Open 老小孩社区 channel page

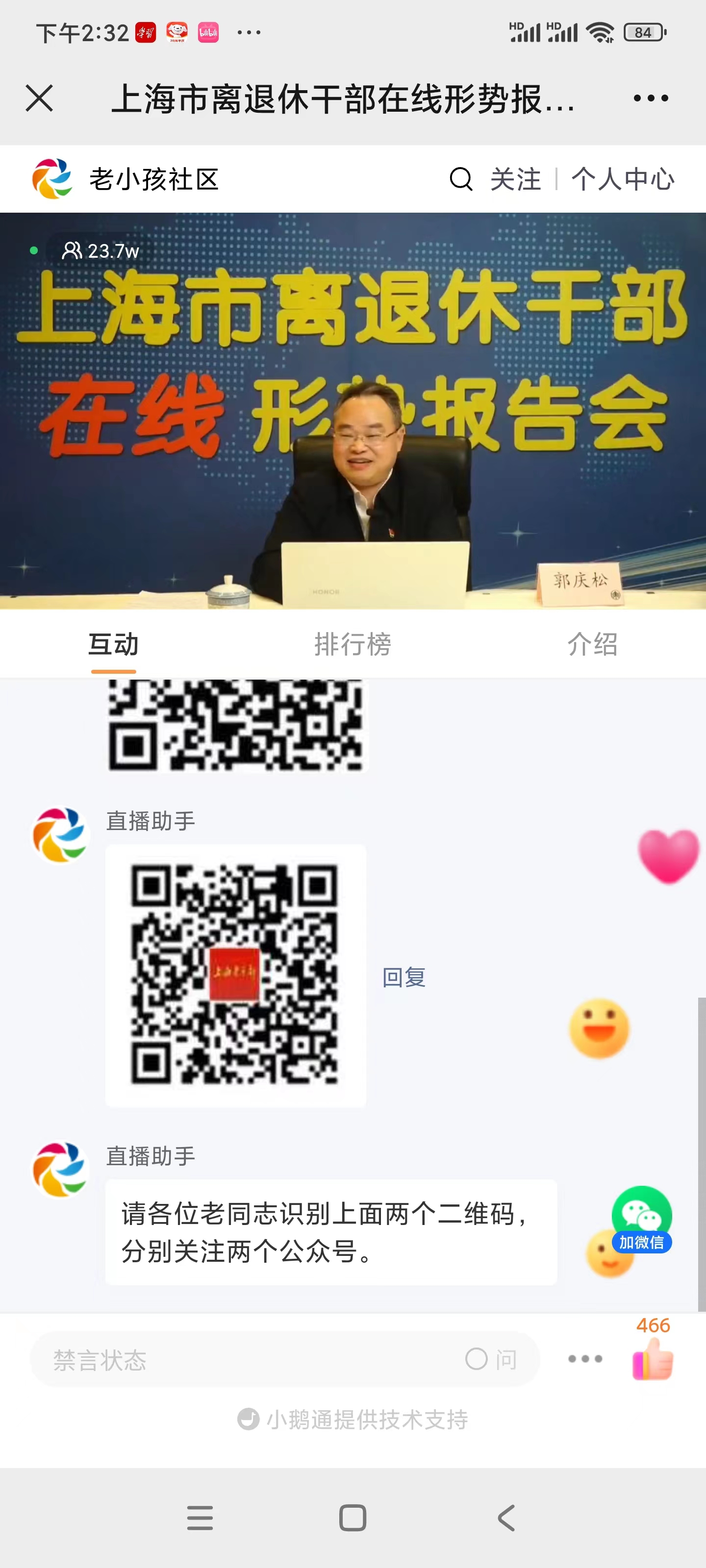[125, 179]
